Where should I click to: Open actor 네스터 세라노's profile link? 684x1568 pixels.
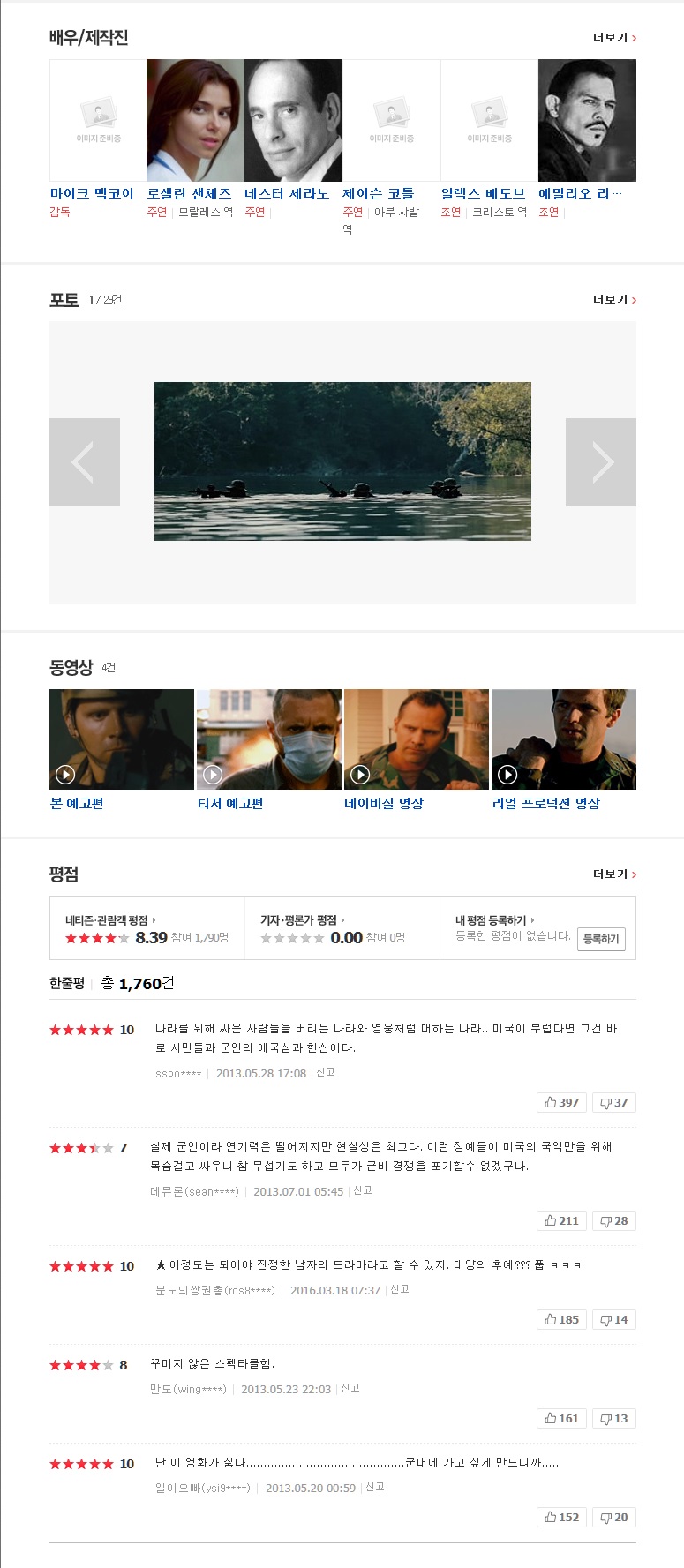pos(287,194)
